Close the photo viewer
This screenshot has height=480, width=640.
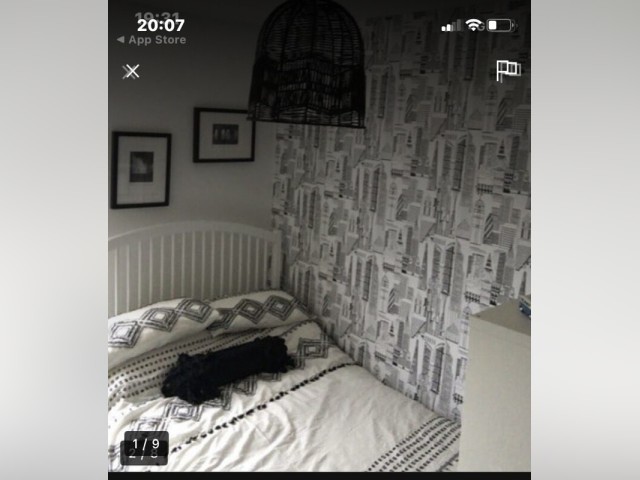131,71
